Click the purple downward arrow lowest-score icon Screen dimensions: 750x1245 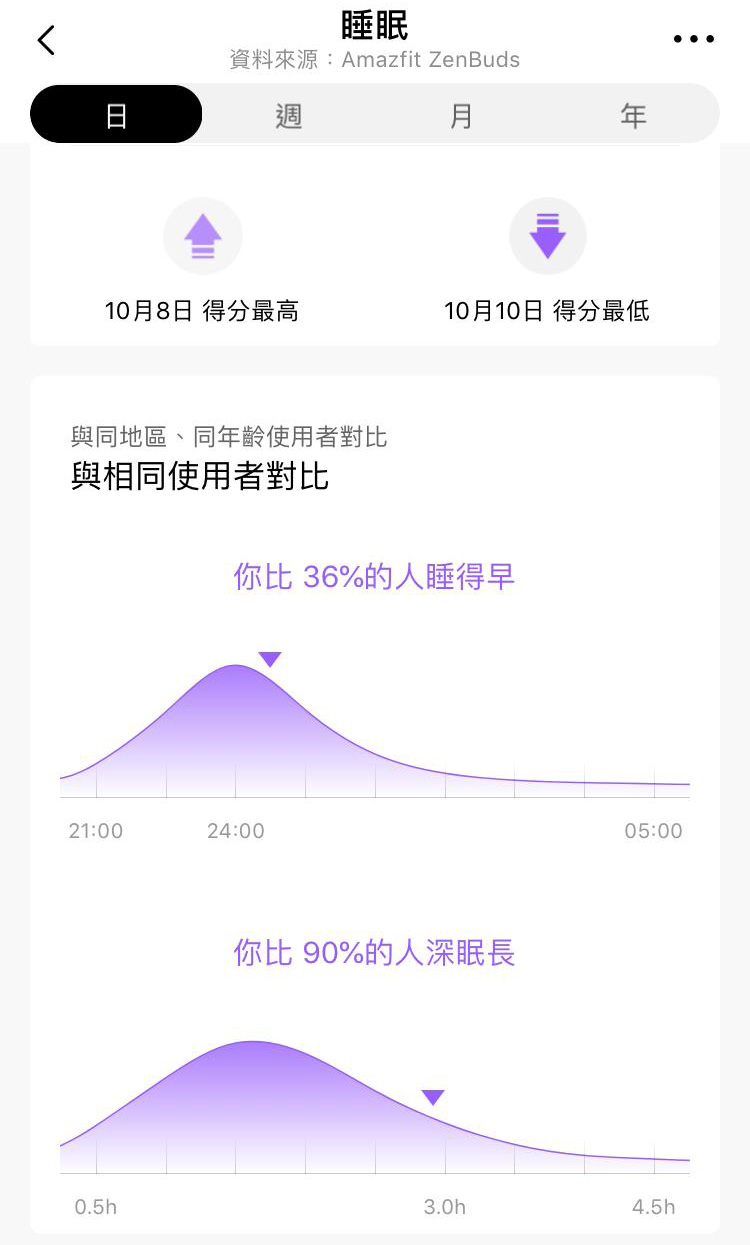click(x=548, y=236)
